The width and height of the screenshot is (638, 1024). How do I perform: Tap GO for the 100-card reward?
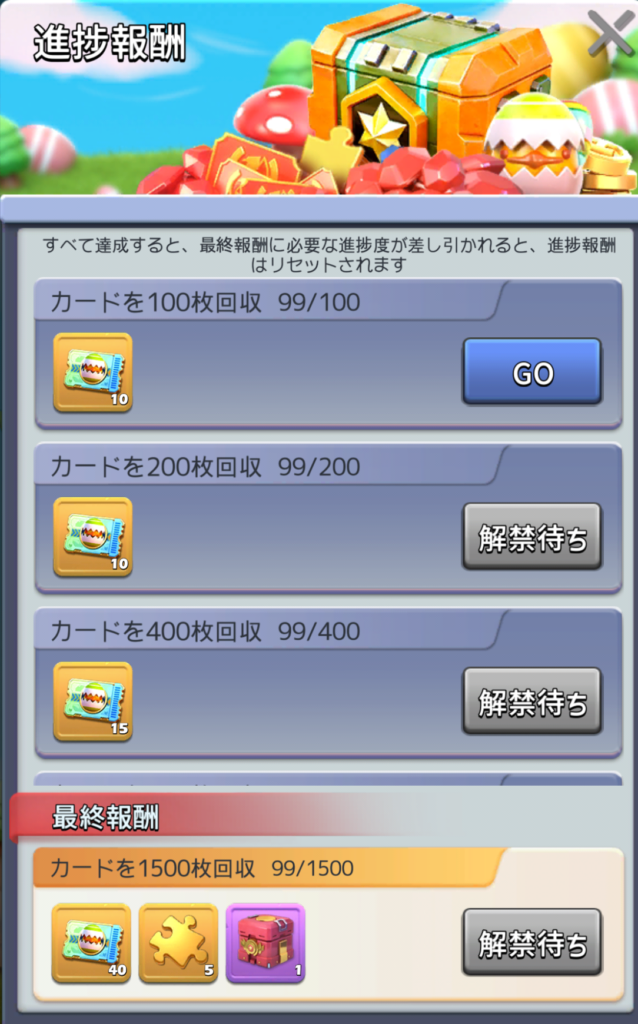point(532,372)
